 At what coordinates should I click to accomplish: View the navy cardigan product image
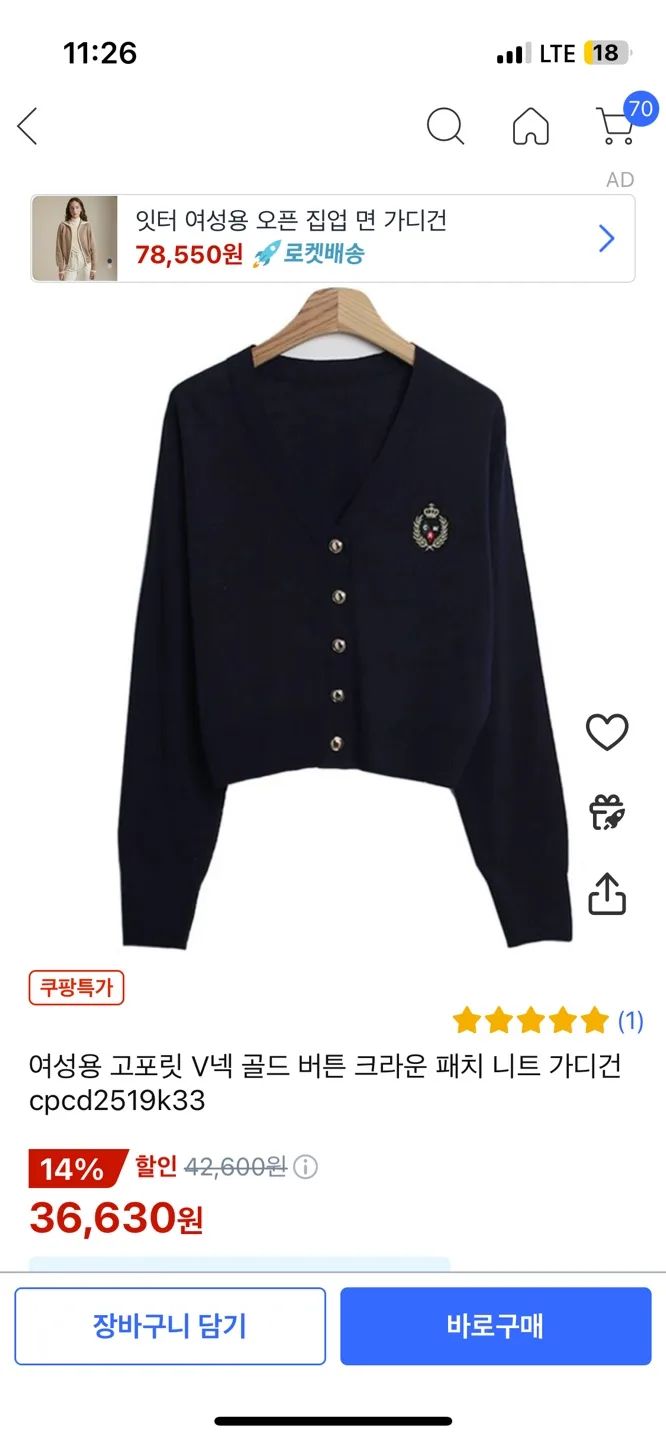click(x=340, y=620)
